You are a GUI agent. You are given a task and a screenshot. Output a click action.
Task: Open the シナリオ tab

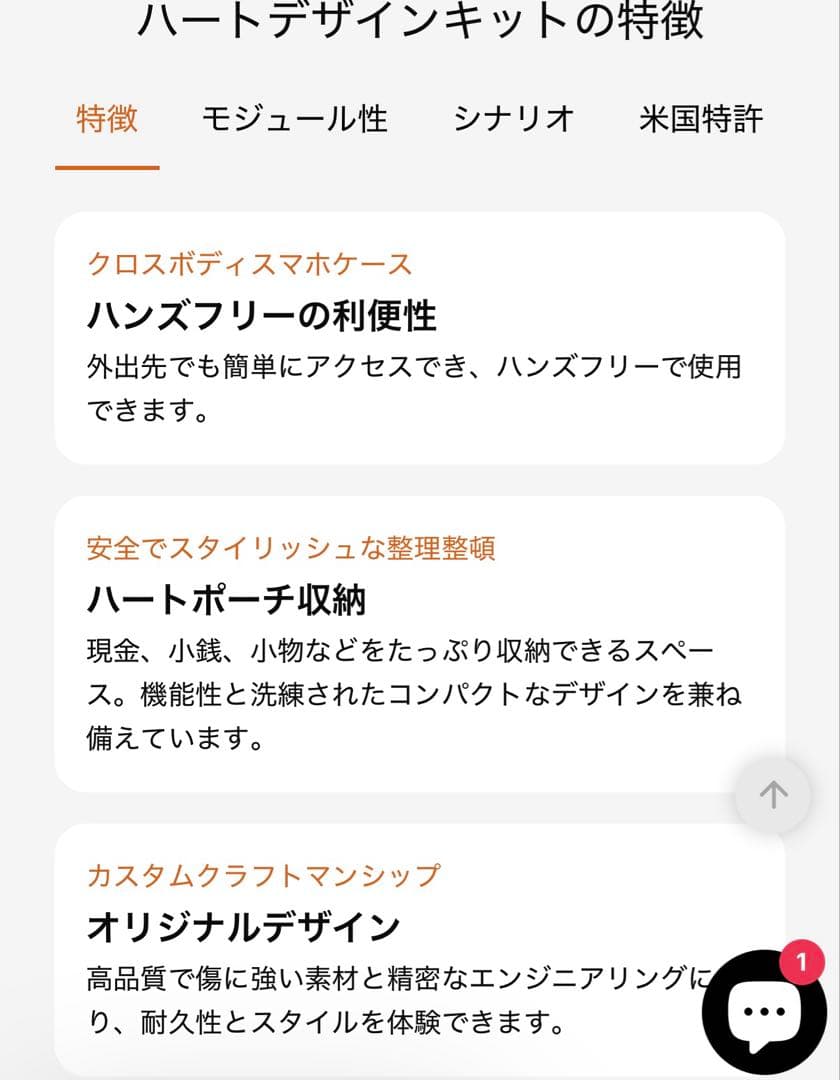514,119
